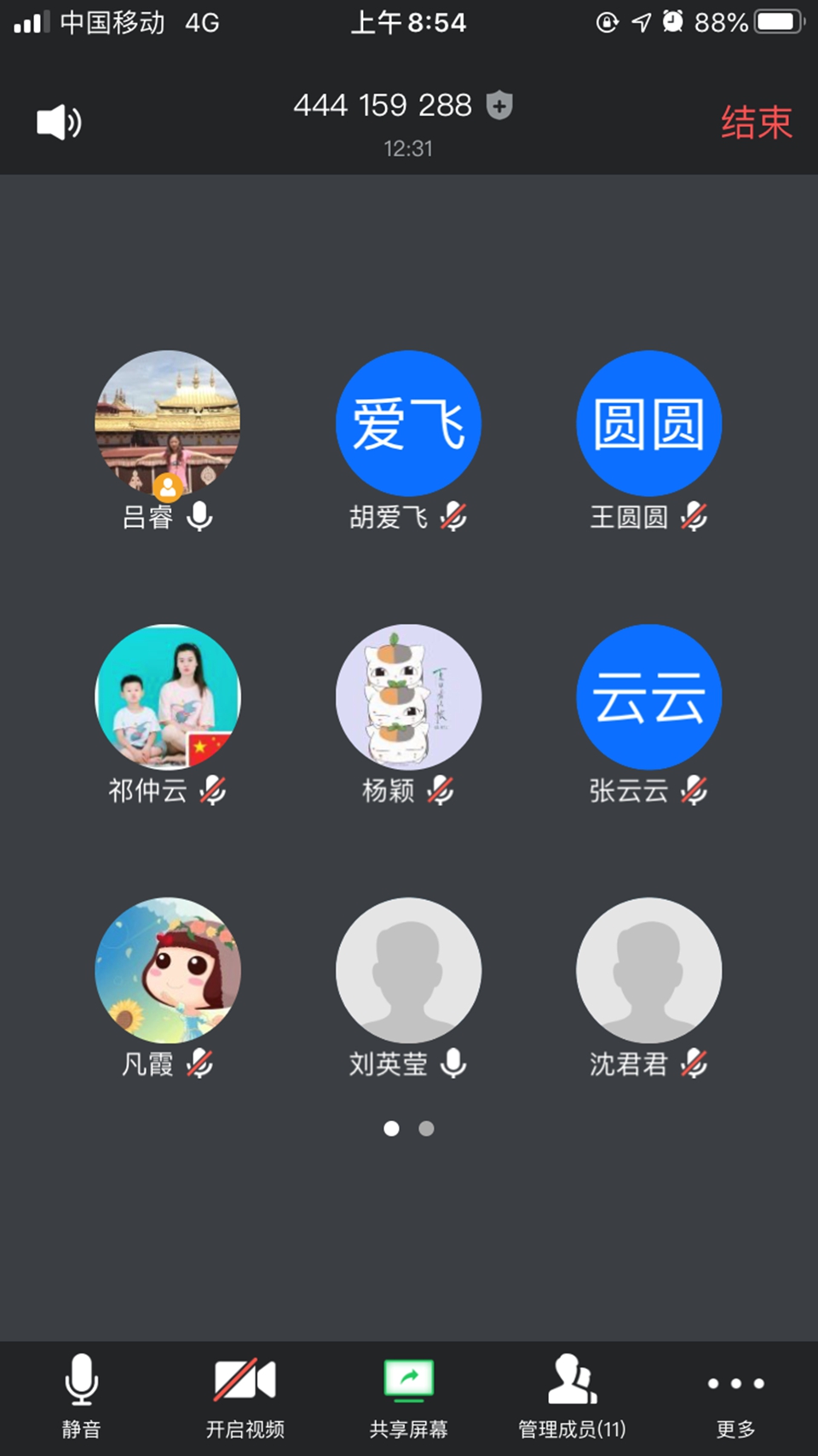818x1456 pixels.
Task: Select participant 张云云
Action: click(x=649, y=697)
